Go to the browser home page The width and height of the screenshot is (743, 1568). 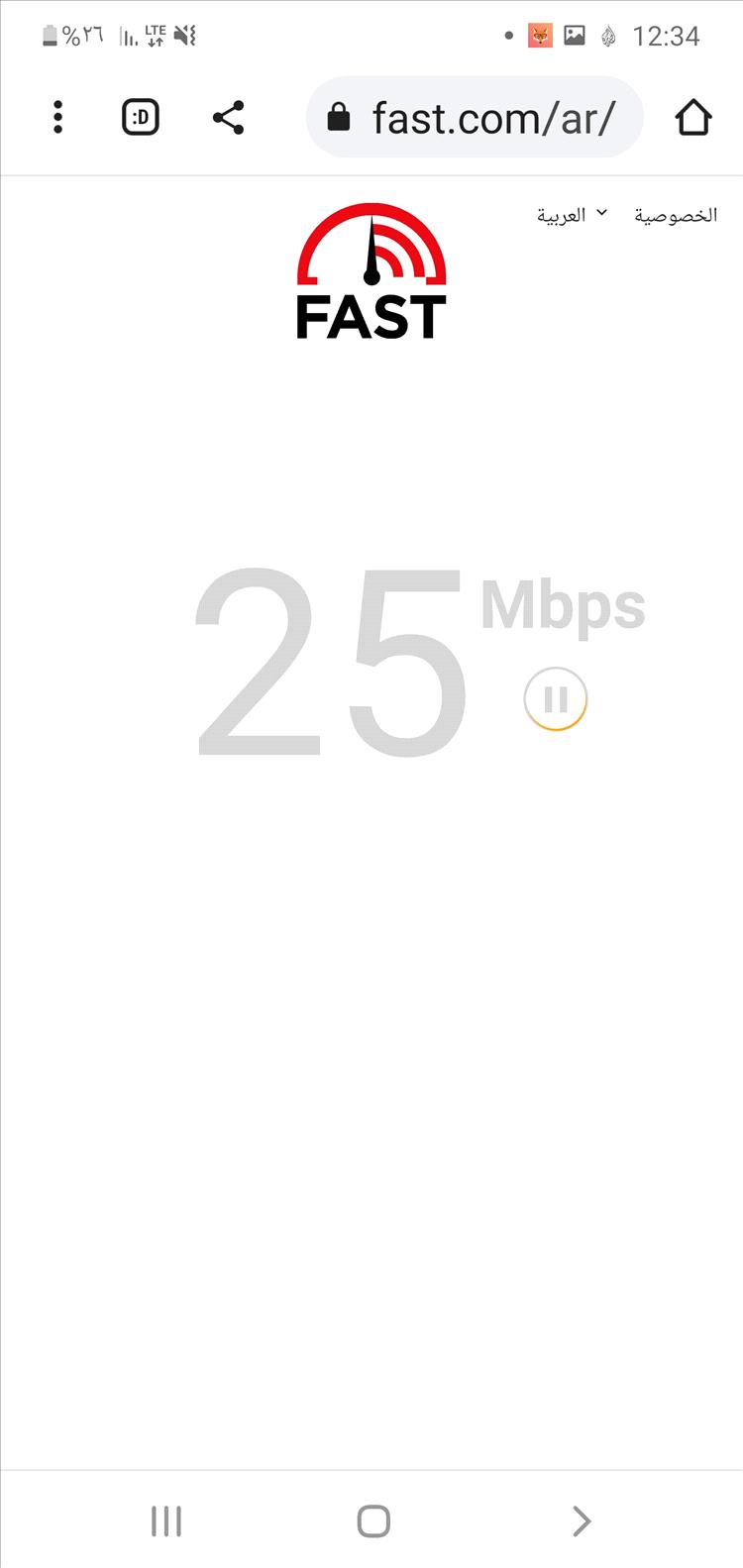[693, 118]
